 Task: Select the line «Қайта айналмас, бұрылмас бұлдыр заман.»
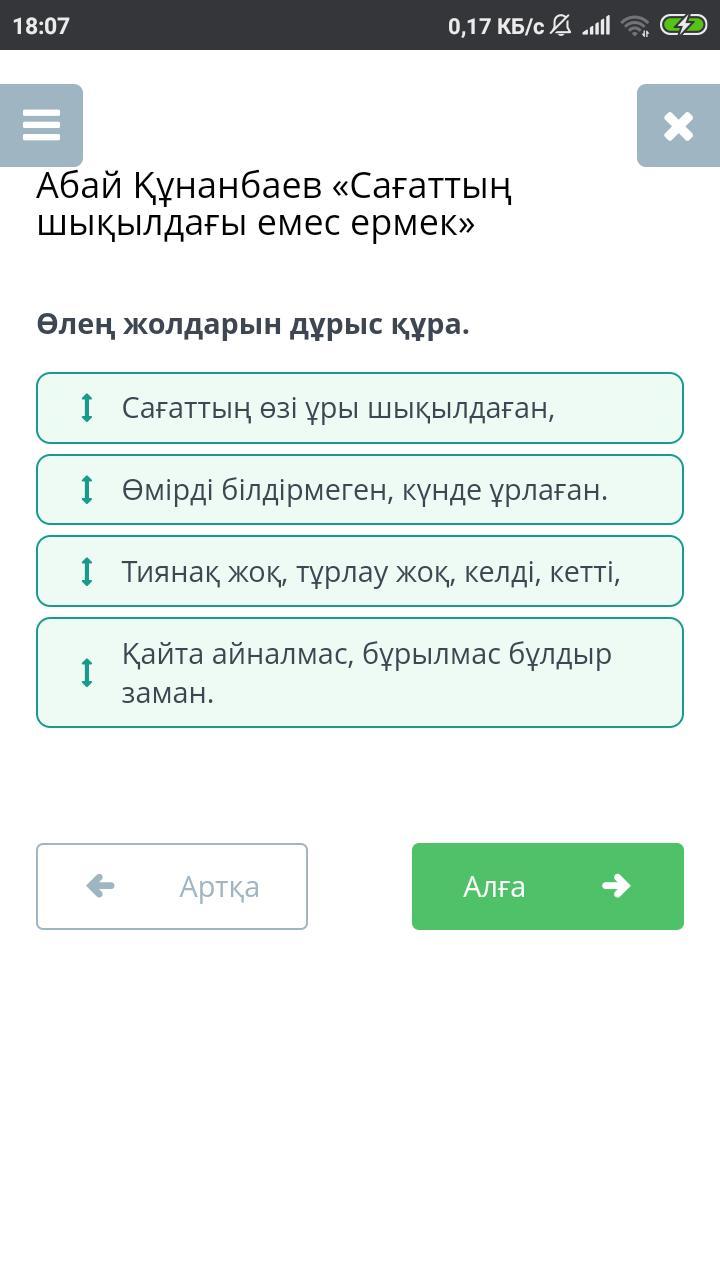tap(360, 672)
